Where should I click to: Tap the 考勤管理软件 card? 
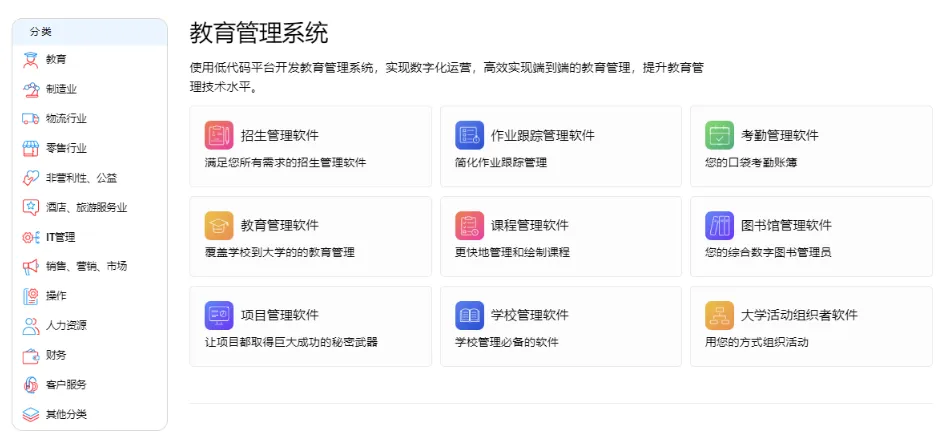point(810,146)
